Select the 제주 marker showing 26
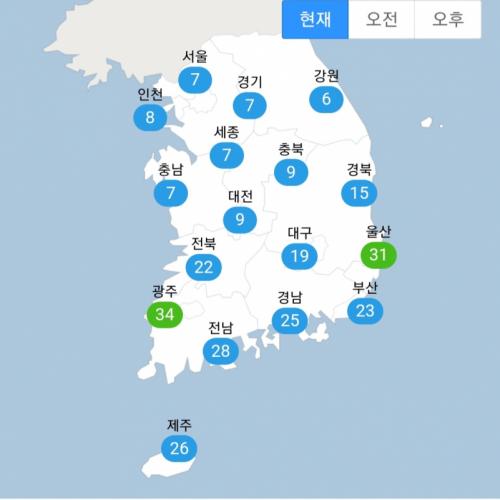The height and width of the screenshot is (500, 500). [x=179, y=448]
